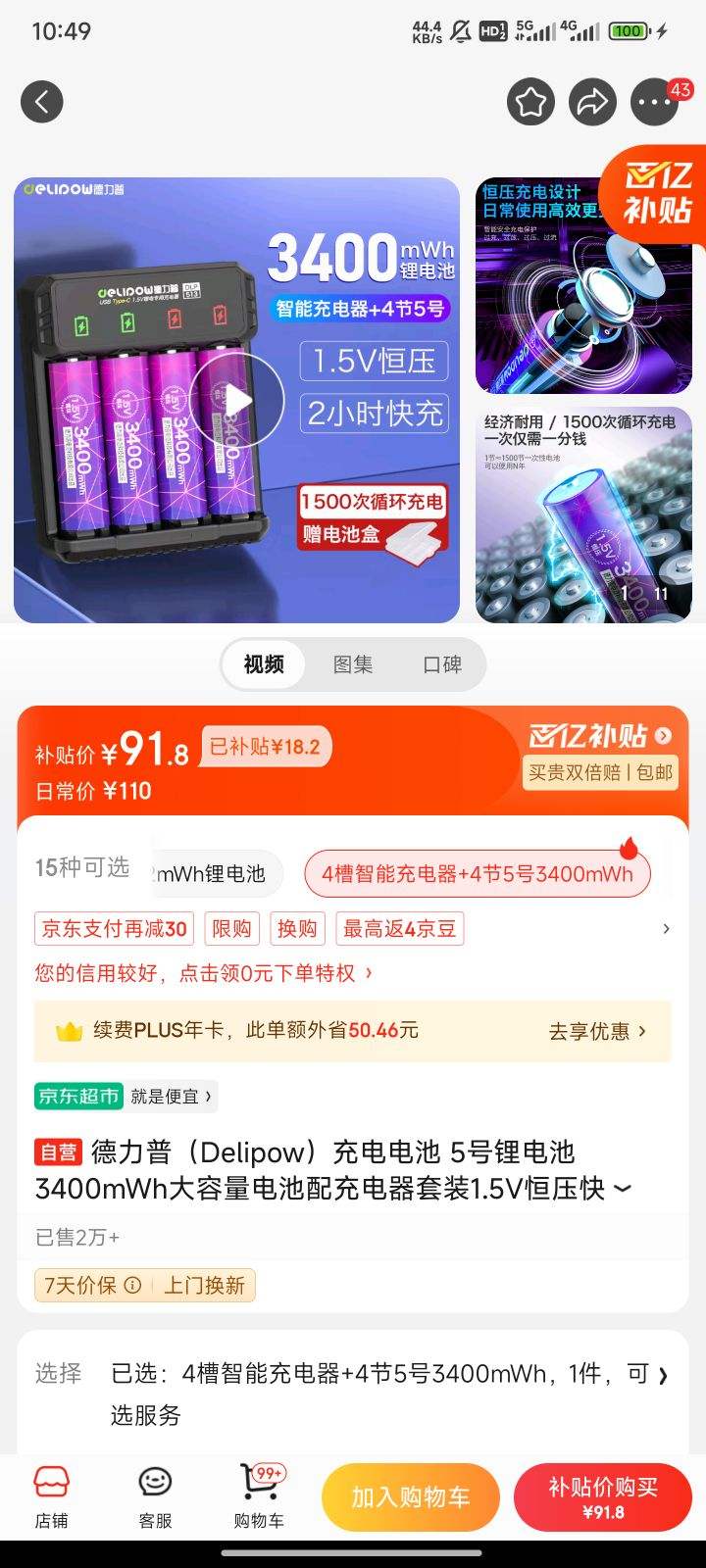The height and width of the screenshot is (1568, 706).
Task: Expand the promotions list via right chevron
Action: 666,928
